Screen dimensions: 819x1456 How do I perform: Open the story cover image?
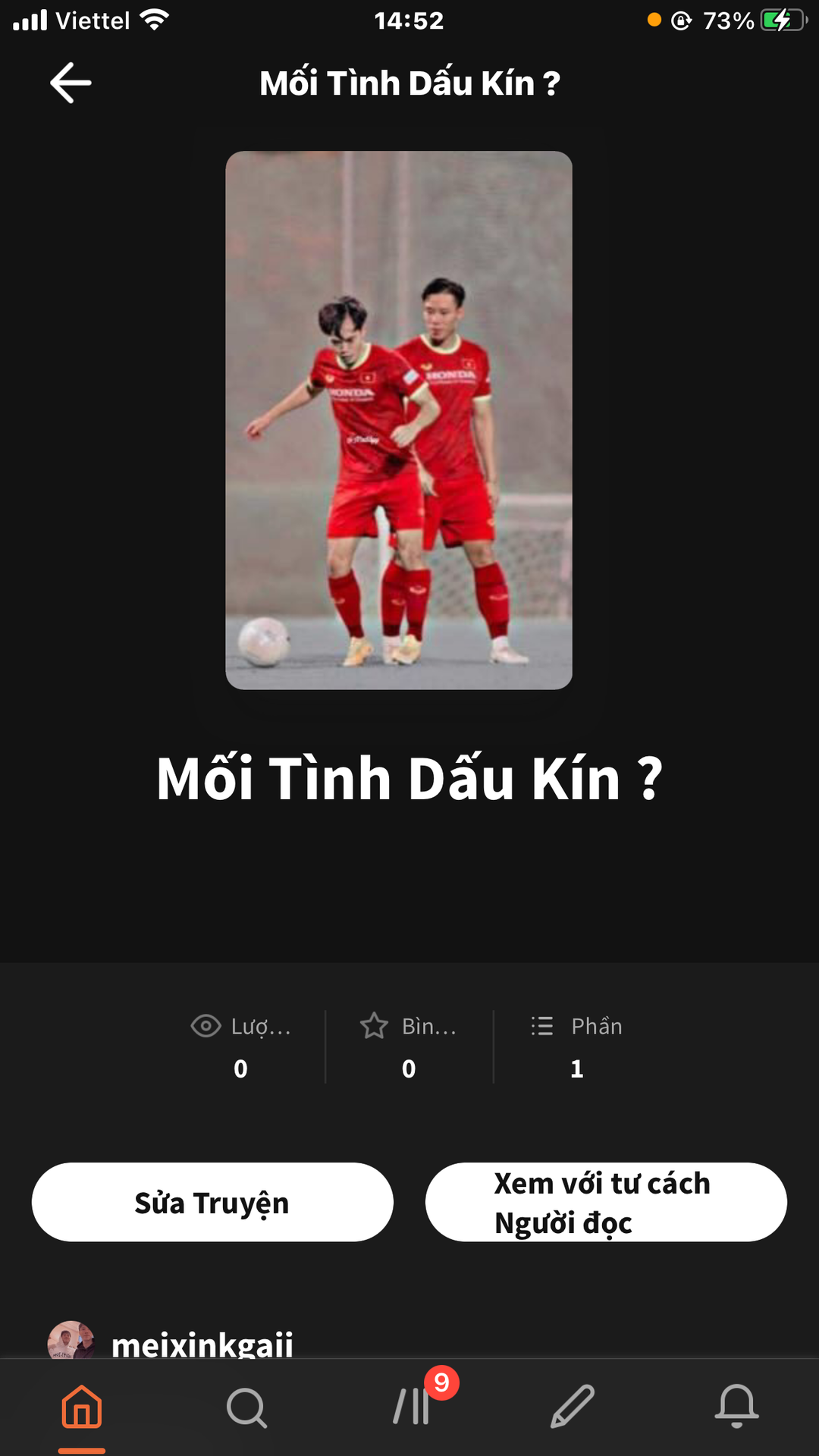click(x=399, y=420)
